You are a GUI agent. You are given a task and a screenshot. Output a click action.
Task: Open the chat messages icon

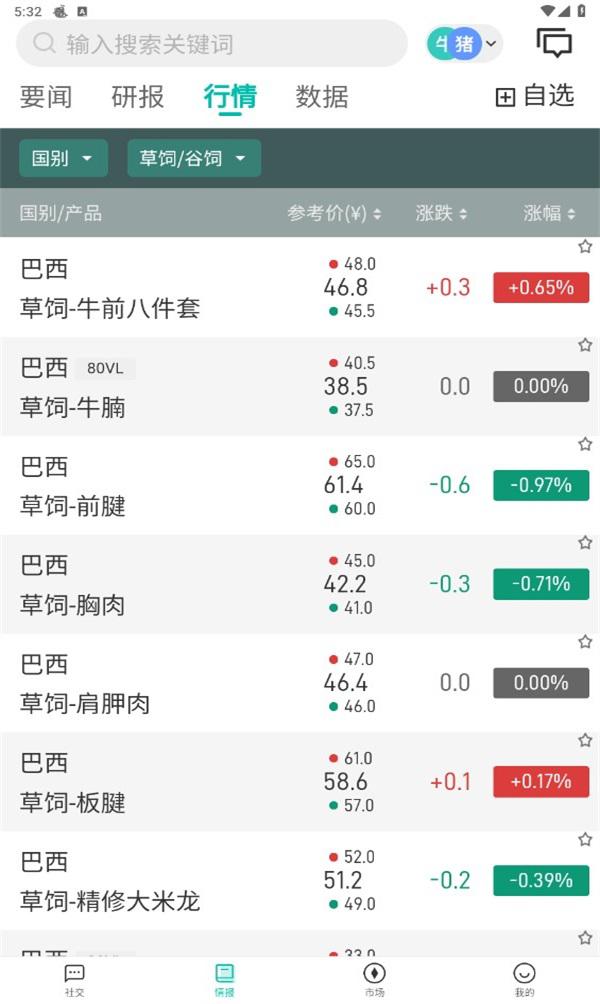click(553, 43)
